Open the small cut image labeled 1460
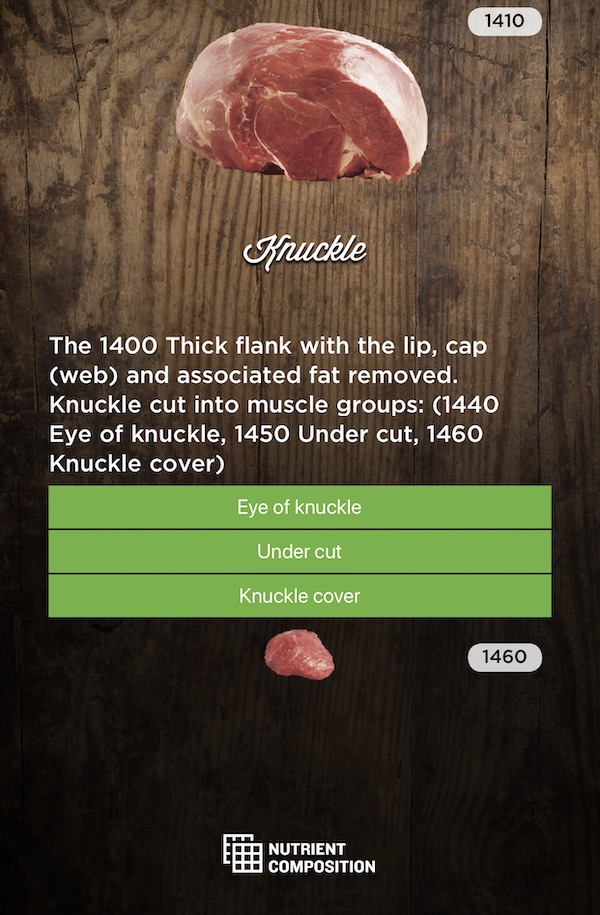This screenshot has width=600, height=915. pos(299,656)
